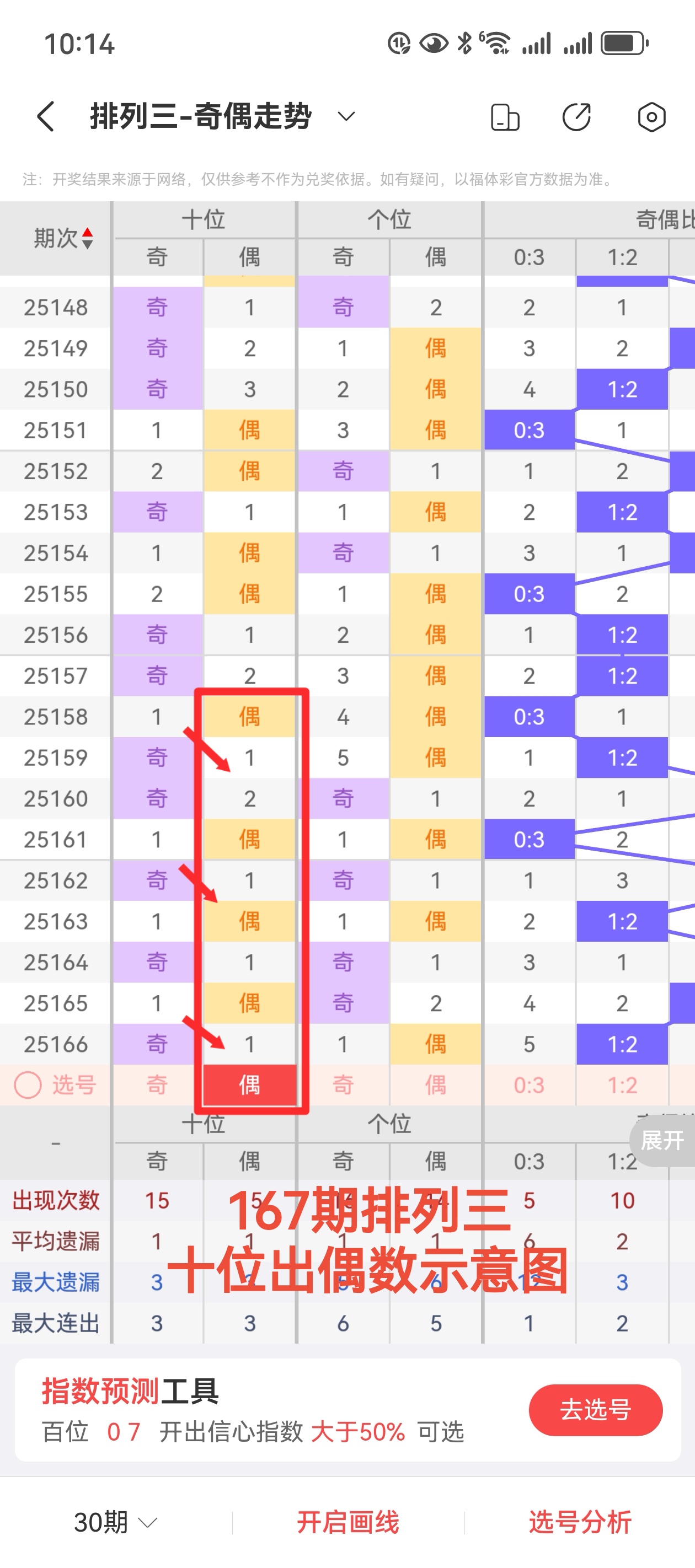Tap the 0:3 cell in row 25161
695x1568 pixels.
click(x=529, y=839)
